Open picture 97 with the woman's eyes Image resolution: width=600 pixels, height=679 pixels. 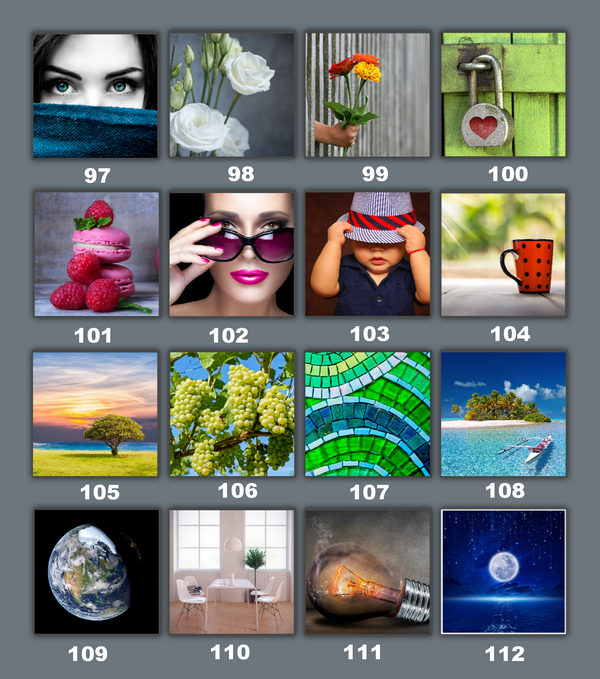(x=95, y=95)
